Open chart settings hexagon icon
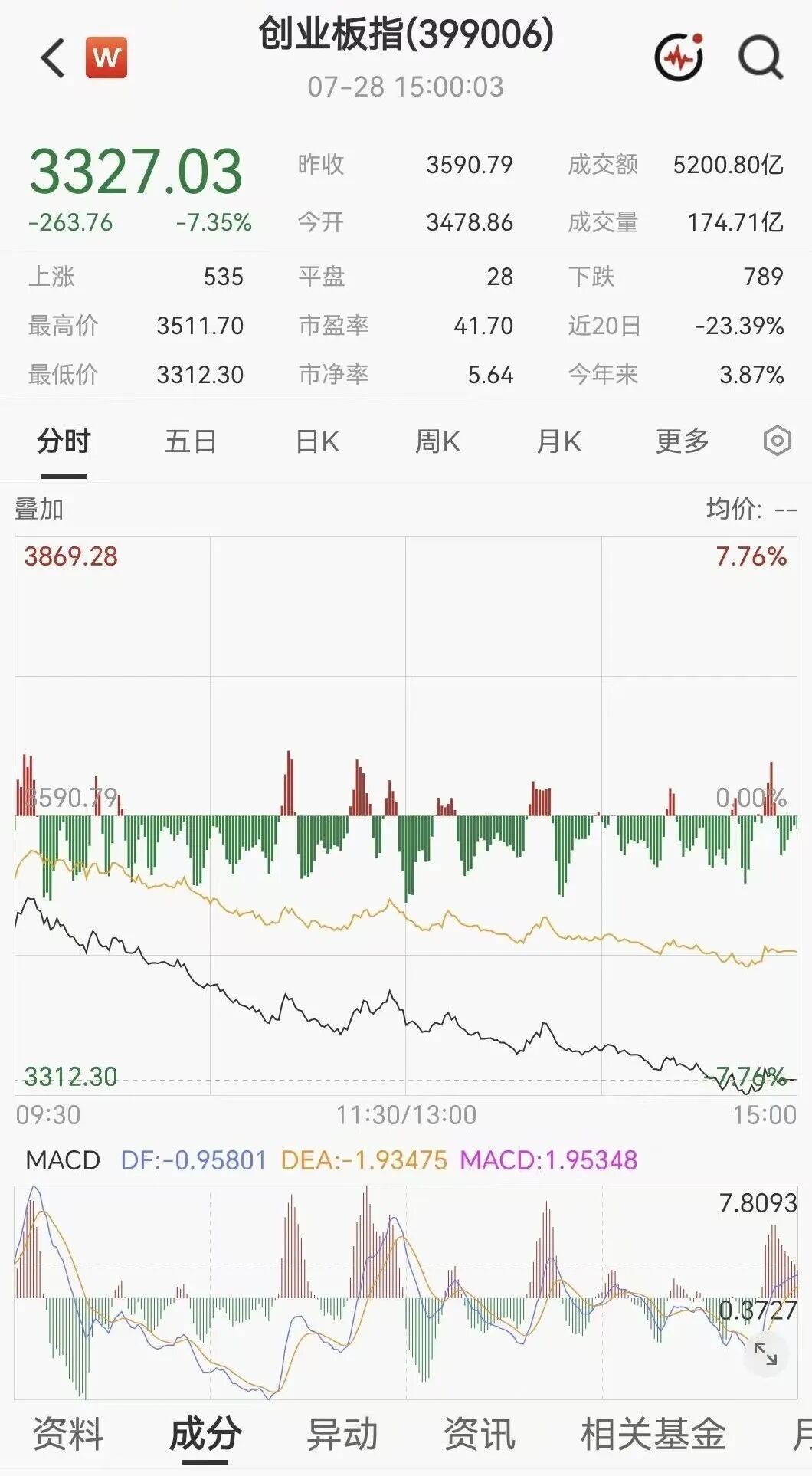812x1476 pixels. [777, 441]
